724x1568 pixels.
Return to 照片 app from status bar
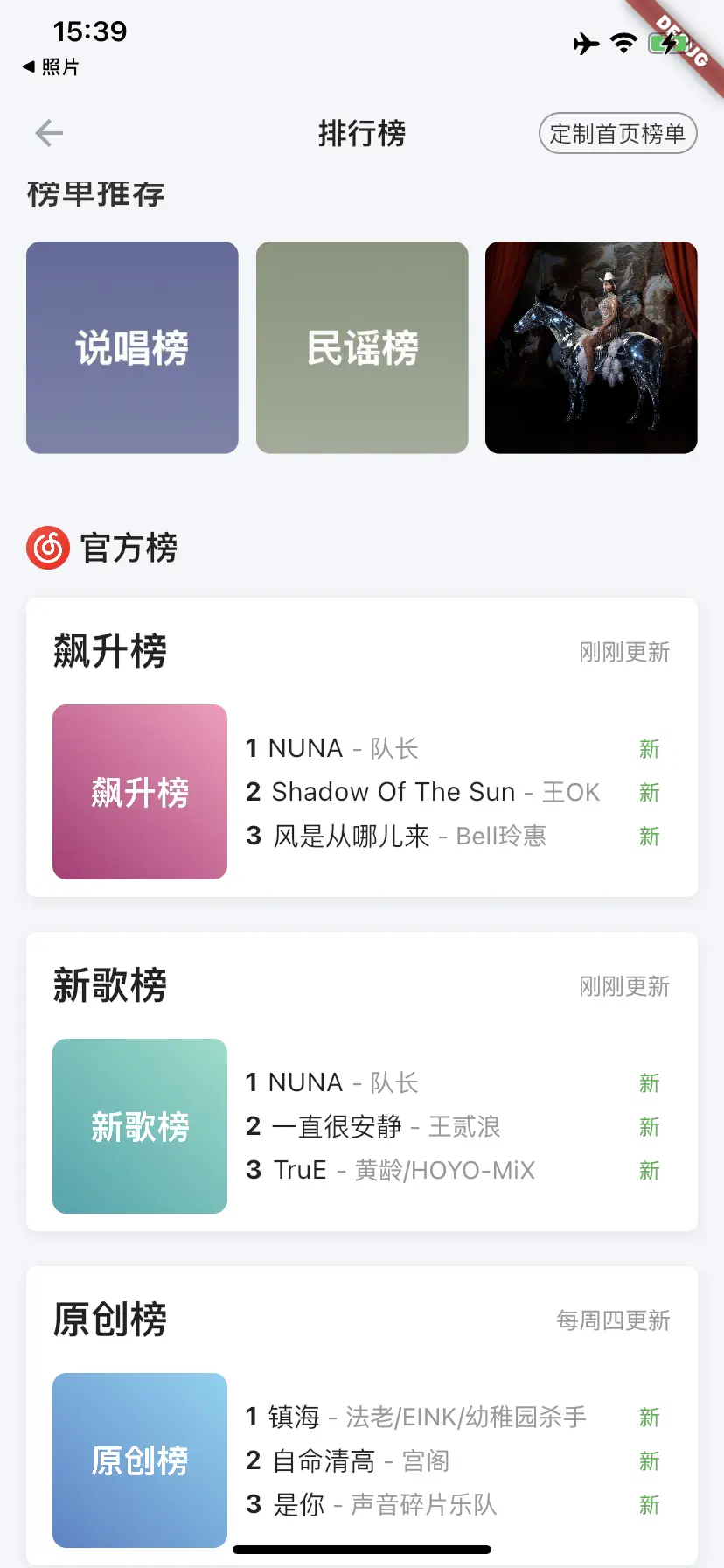[51, 66]
